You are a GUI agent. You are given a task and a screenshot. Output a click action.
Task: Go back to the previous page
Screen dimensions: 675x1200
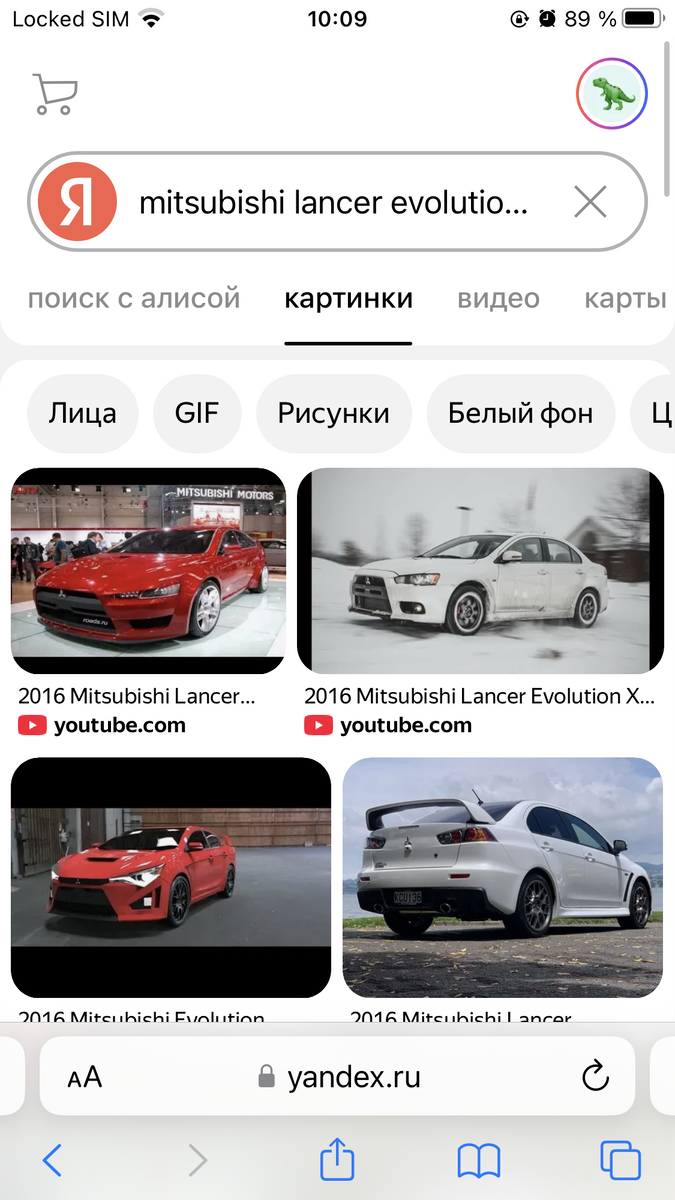click(52, 1160)
